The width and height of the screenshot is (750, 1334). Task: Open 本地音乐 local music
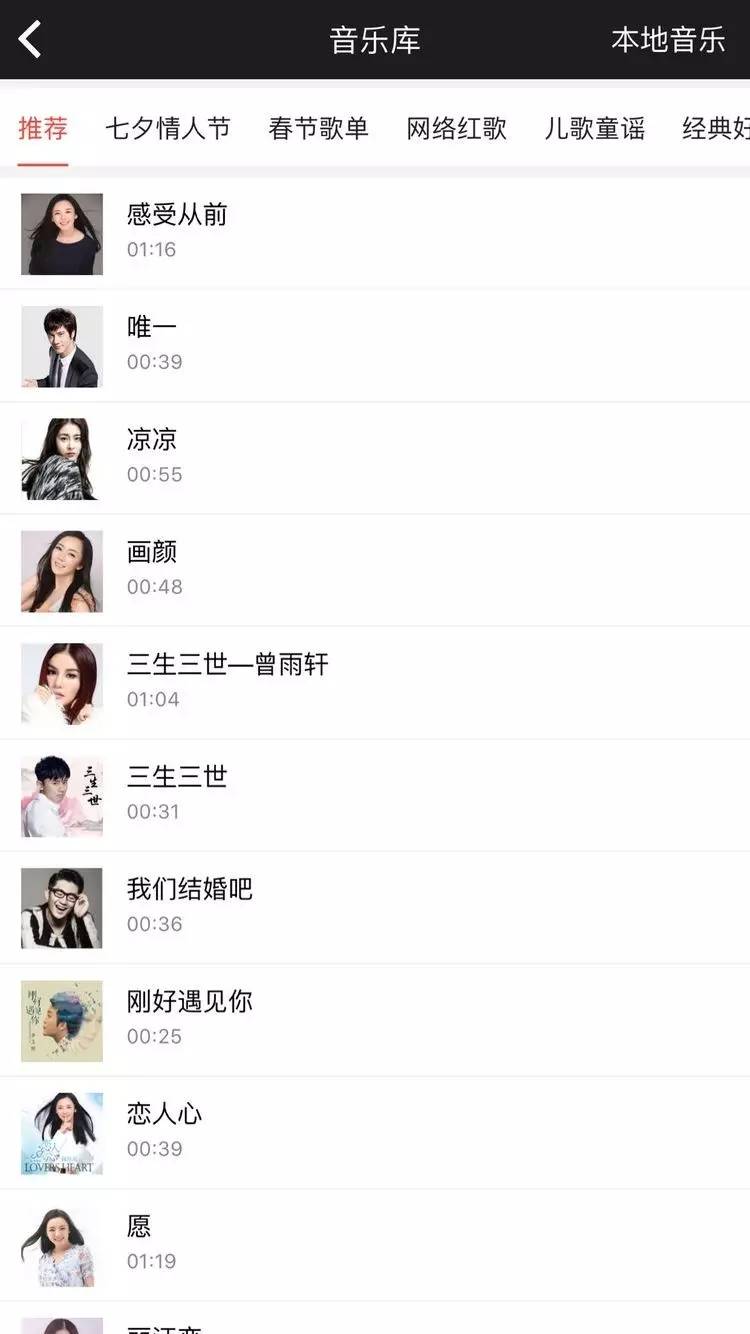point(668,40)
